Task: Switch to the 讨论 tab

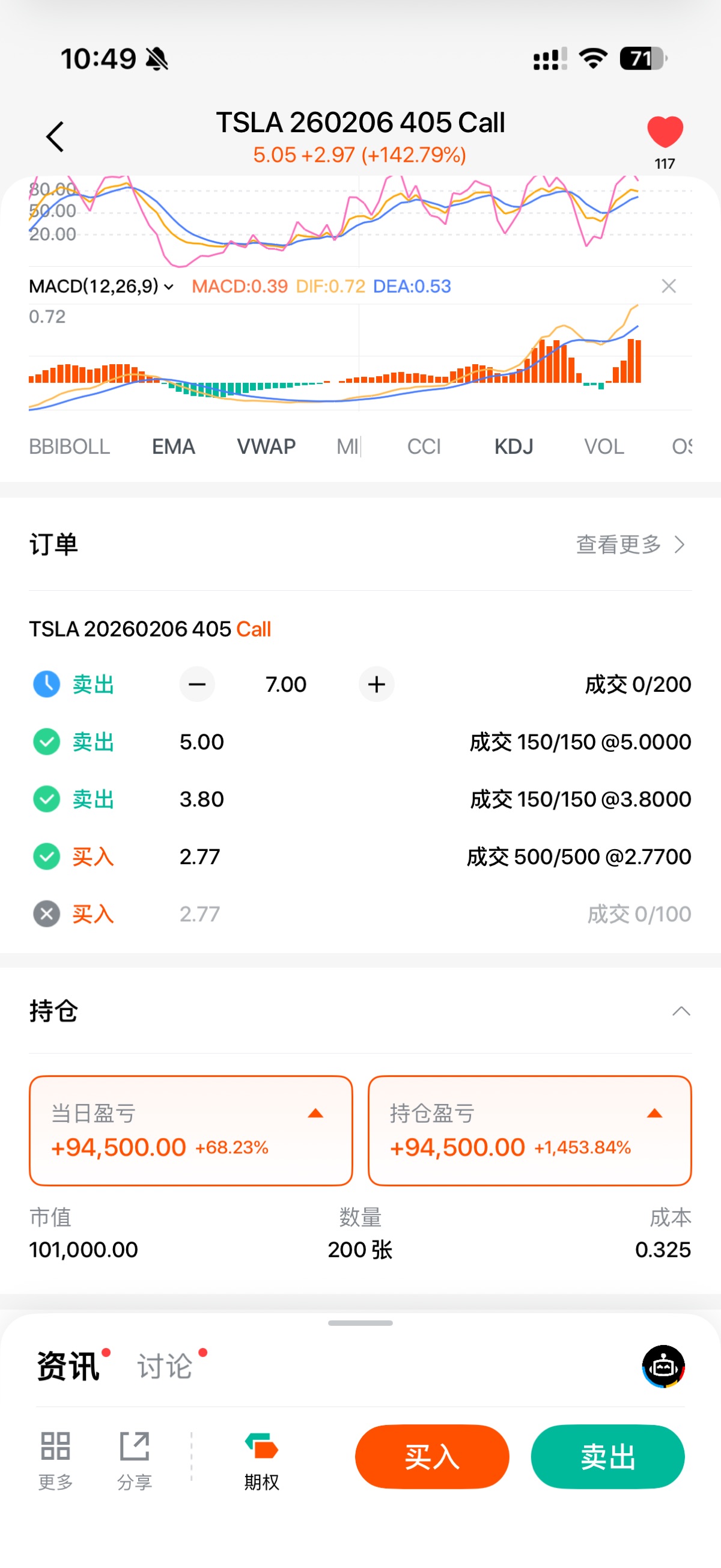Action: (165, 1366)
